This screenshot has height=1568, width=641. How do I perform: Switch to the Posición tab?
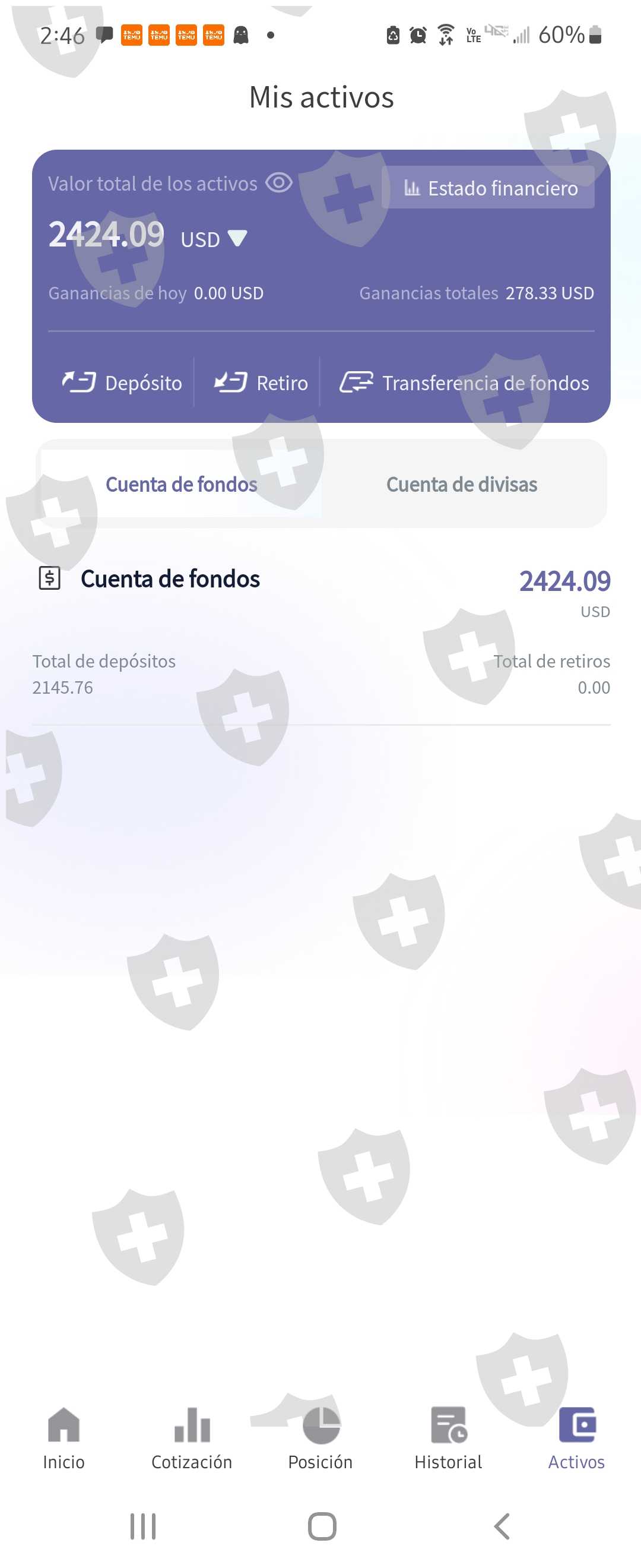click(320, 1439)
